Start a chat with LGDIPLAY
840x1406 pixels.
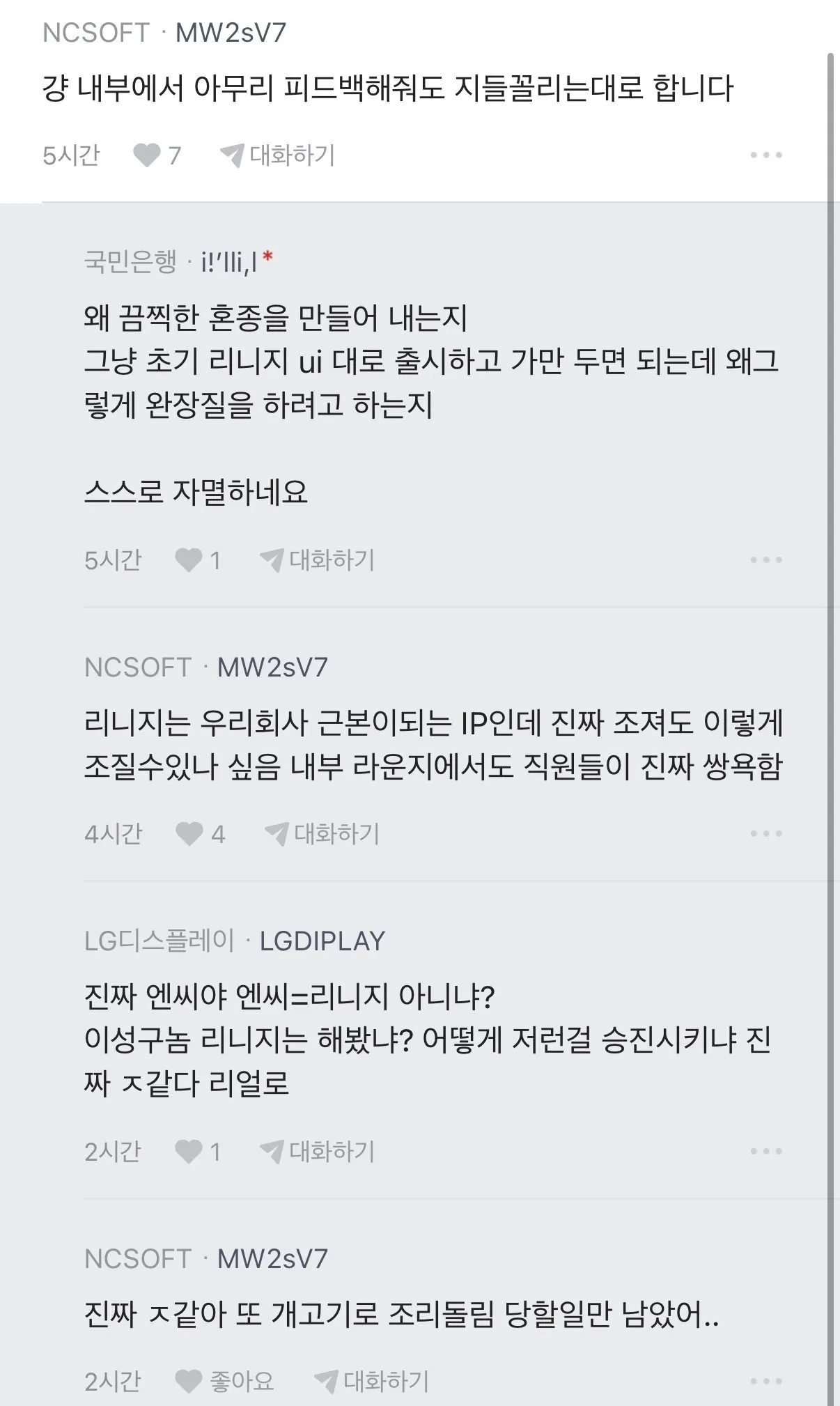pyautogui.click(x=318, y=1151)
